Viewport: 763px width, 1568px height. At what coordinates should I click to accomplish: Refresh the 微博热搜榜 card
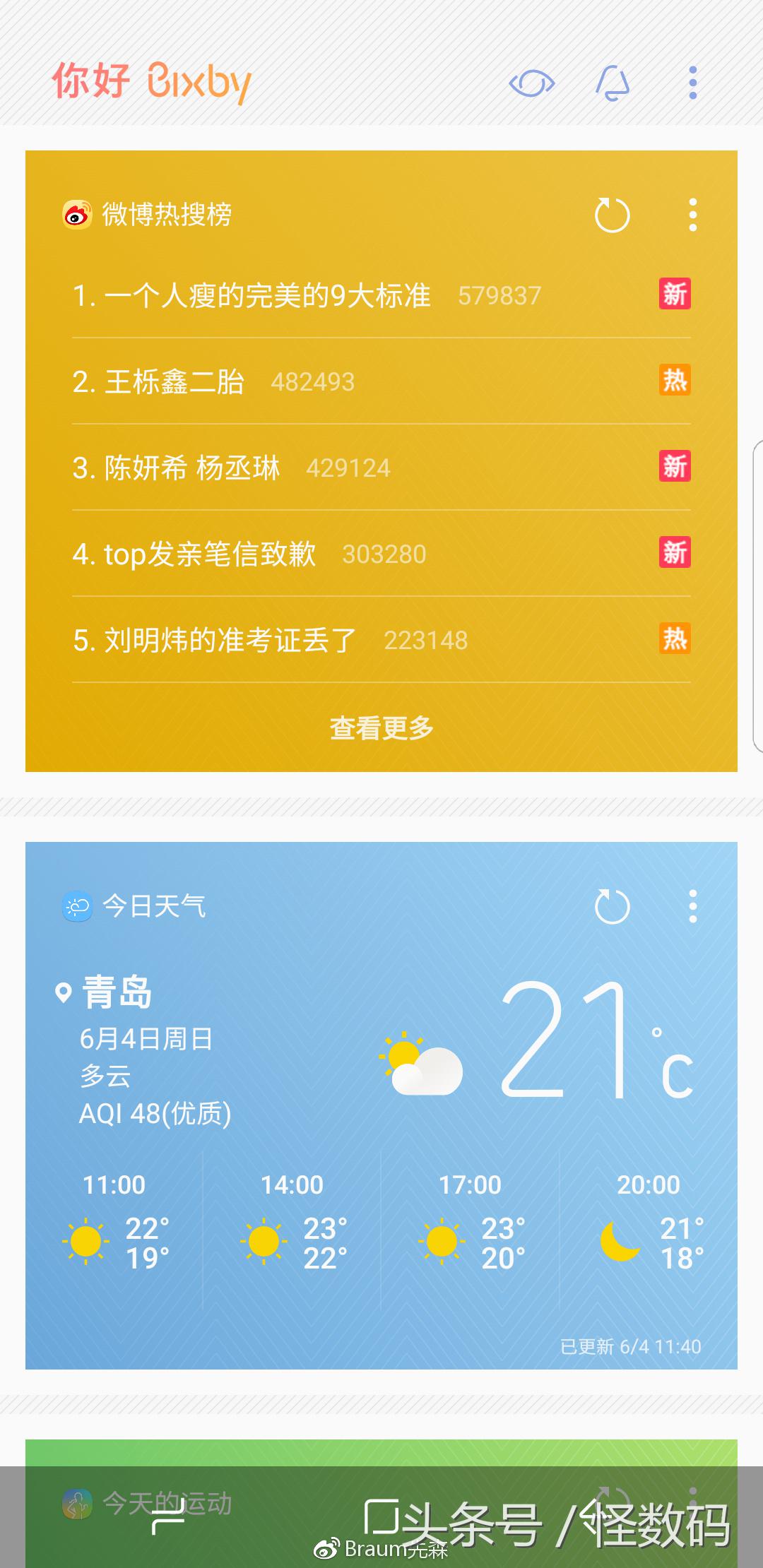pos(612,215)
